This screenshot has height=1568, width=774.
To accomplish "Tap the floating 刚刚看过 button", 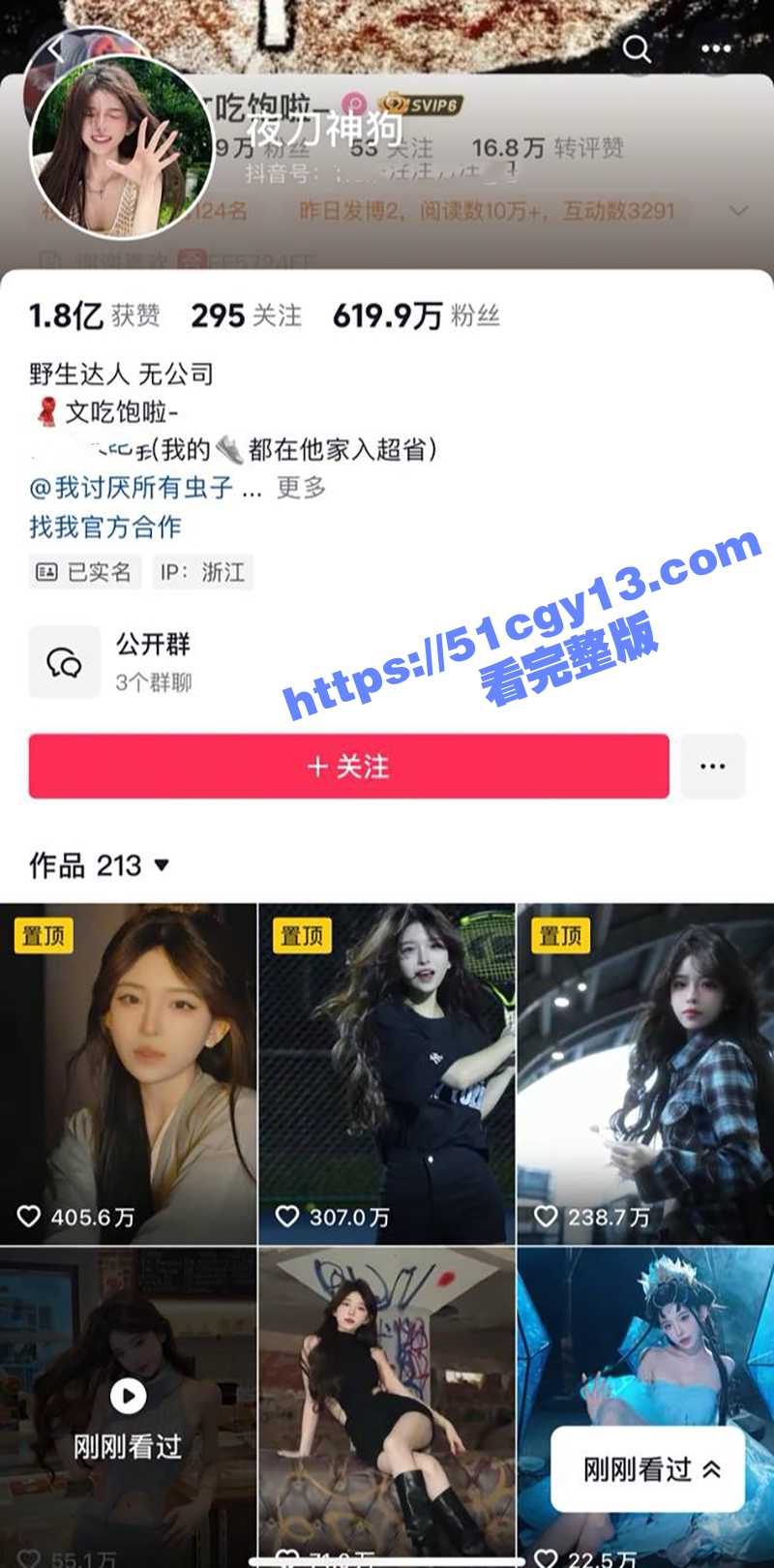I will point(647,1469).
